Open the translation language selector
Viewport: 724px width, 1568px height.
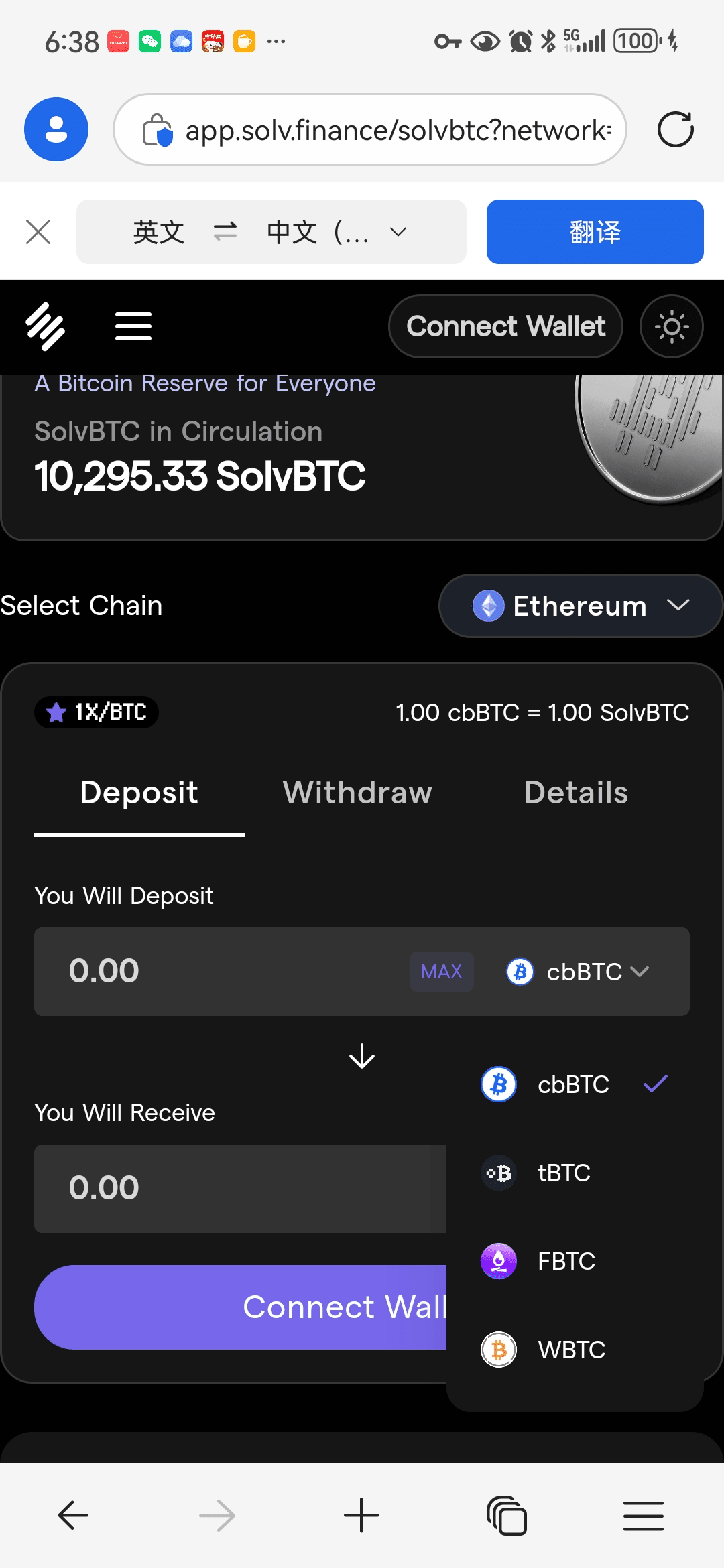(x=271, y=233)
